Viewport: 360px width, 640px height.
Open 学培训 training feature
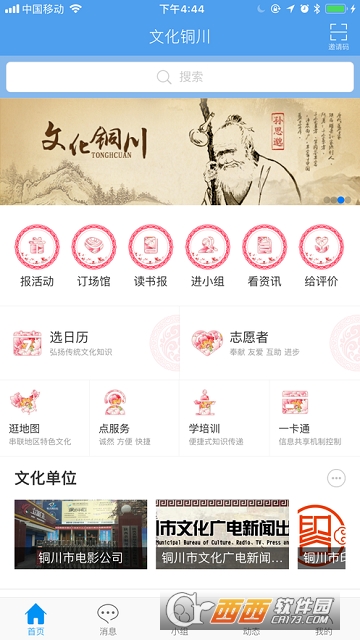(224, 418)
